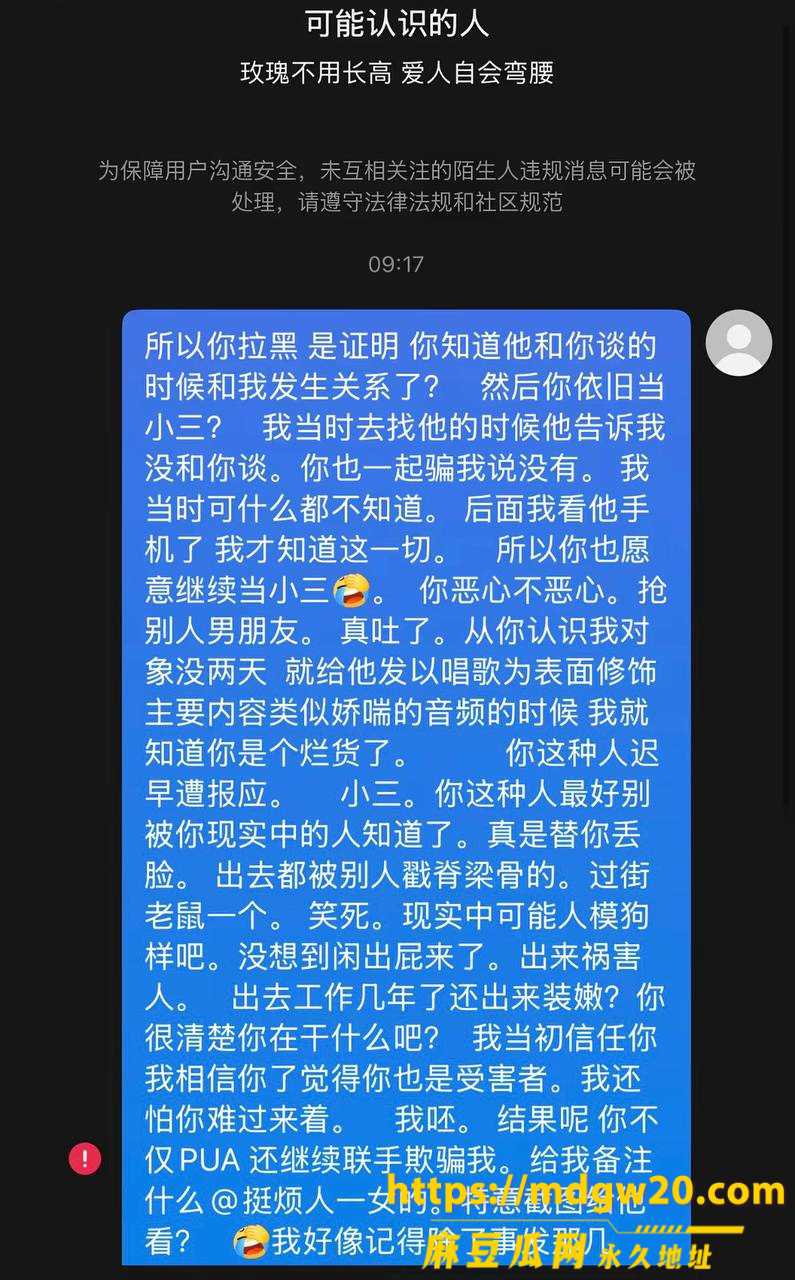795x1280 pixels.
Task: Tap the red failed-message warning icon
Action: pyautogui.click(x=85, y=1158)
